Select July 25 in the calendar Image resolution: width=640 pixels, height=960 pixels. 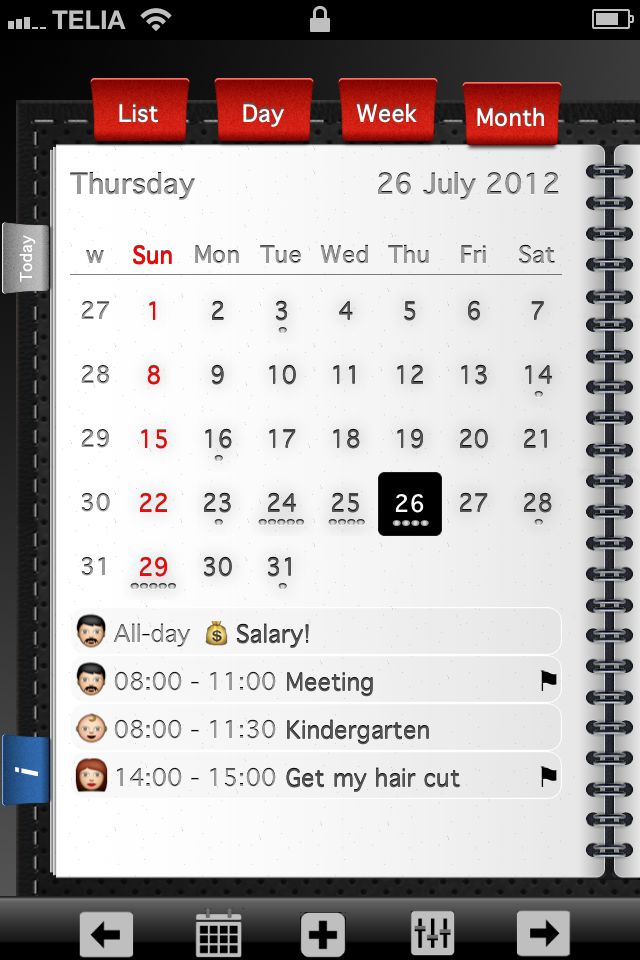pos(345,504)
